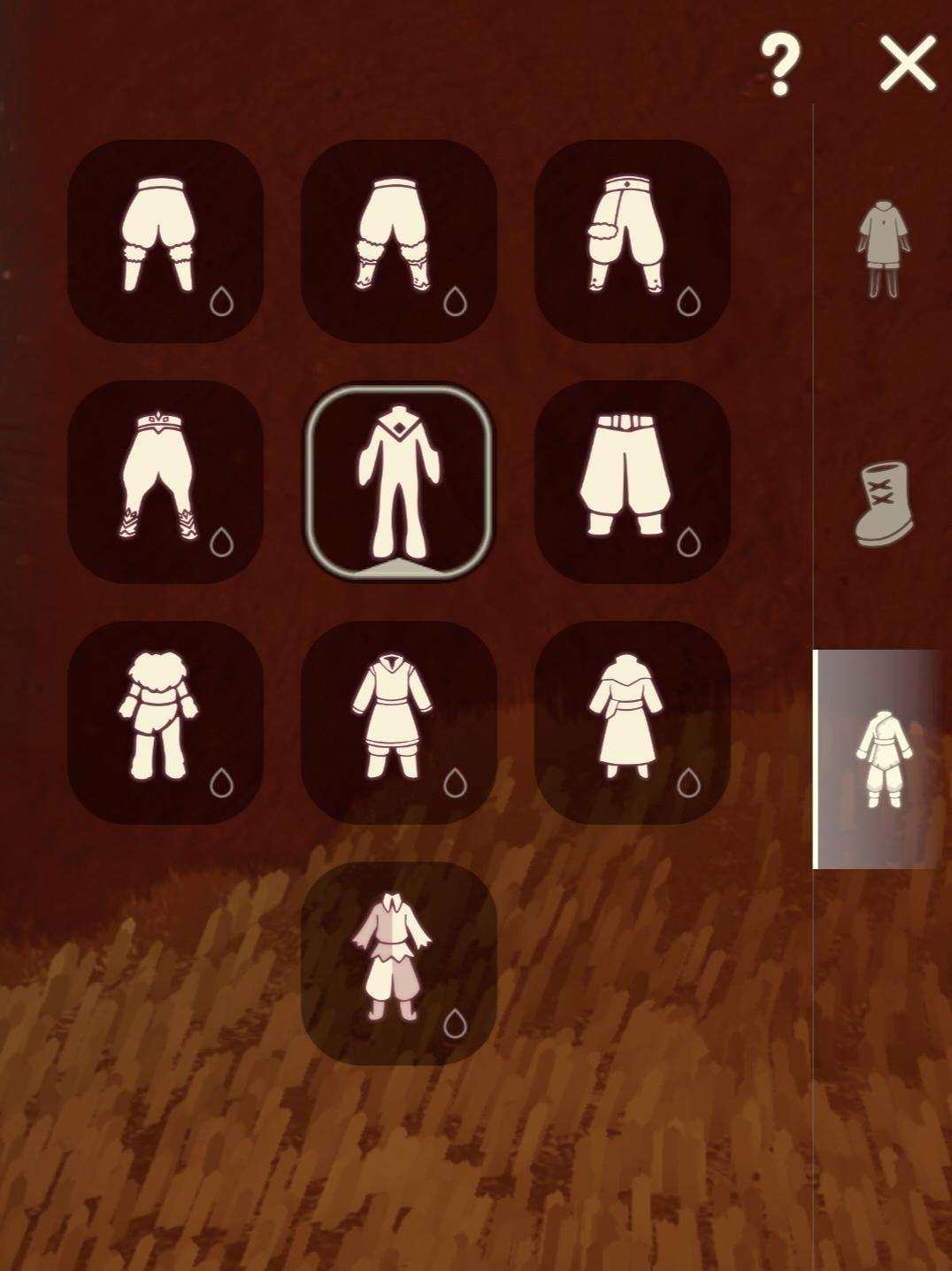Image resolution: width=952 pixels, height=1271 pixels.
Task: Select the tall pants with fur cuffs
Action: coord(398,240)
